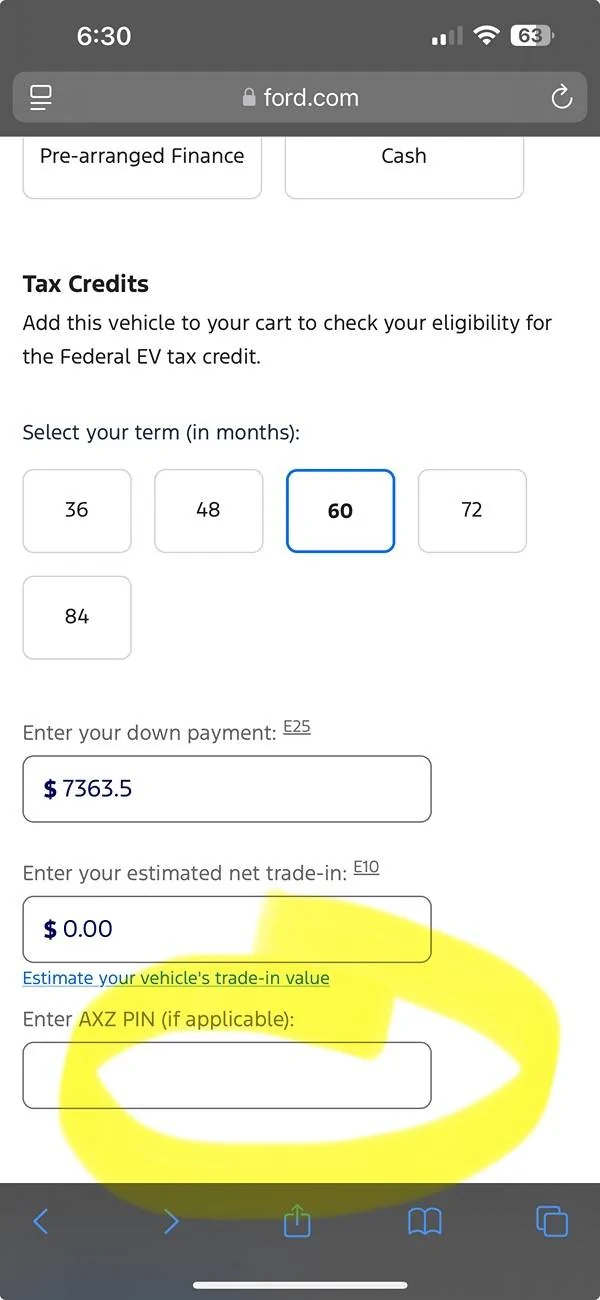Open Estimate your vehicle's trade-in value

[x=176, y=978]
